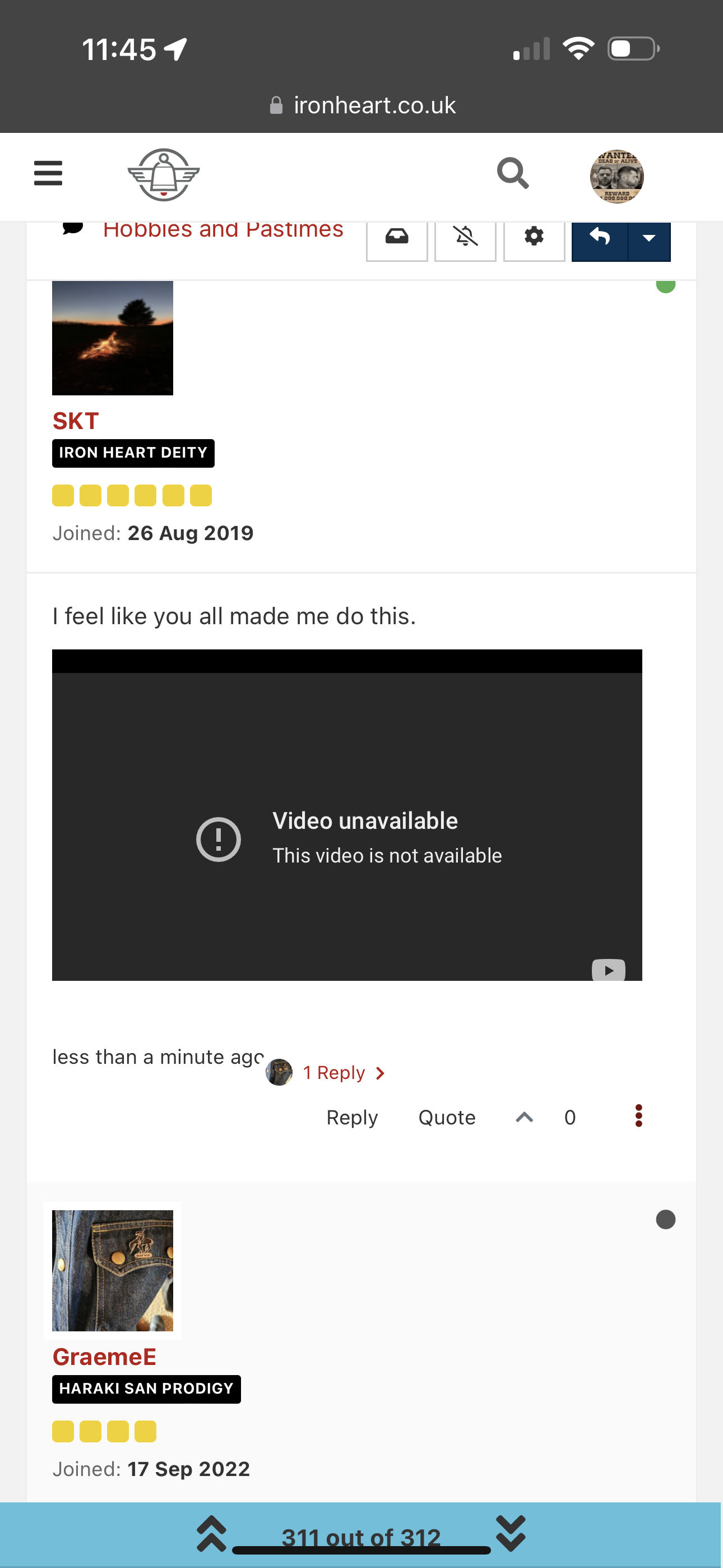Screen dimensions: 723x1568
Task: Mark the topic unread with inbox icon
Action: 397,238
